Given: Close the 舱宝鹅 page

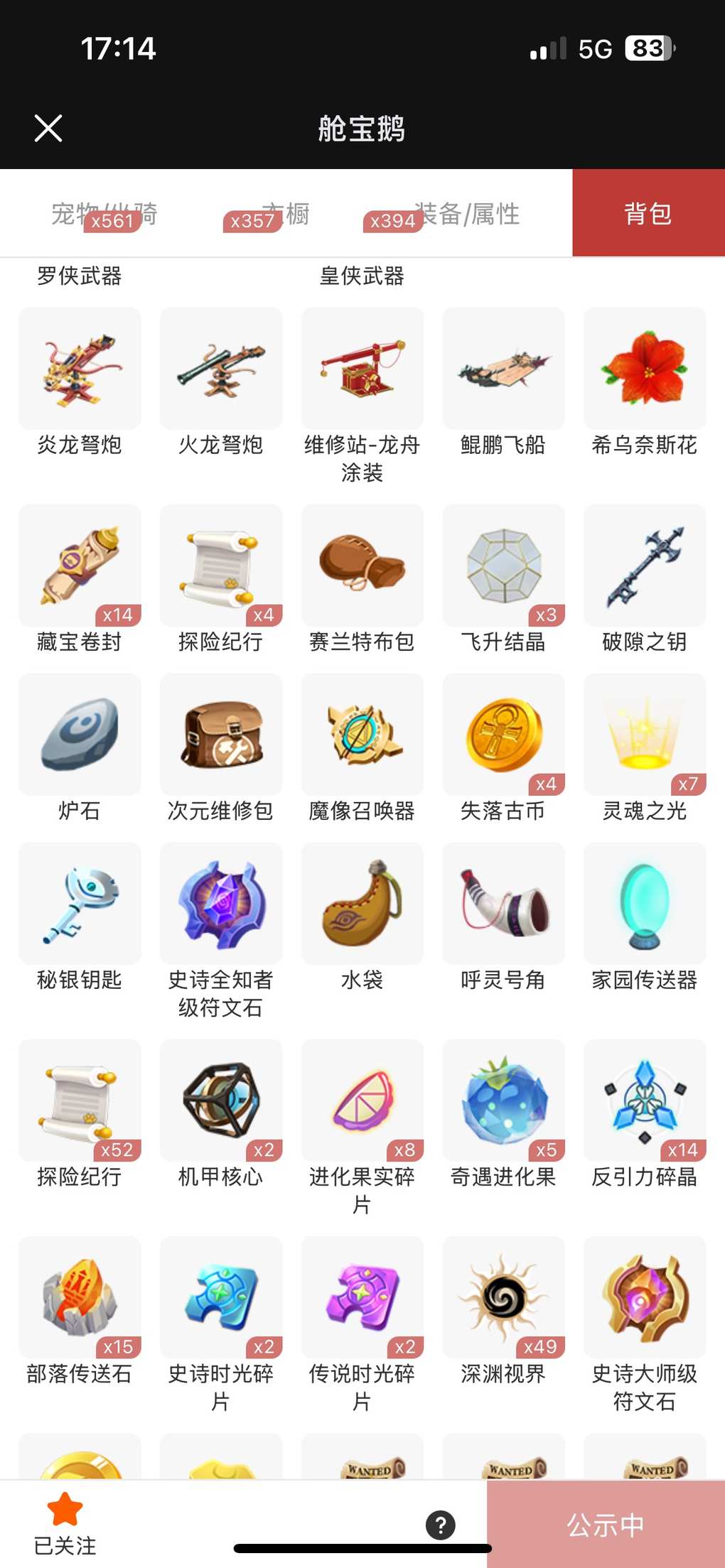Looking at the screenshot, I should (x=48, y=129).
